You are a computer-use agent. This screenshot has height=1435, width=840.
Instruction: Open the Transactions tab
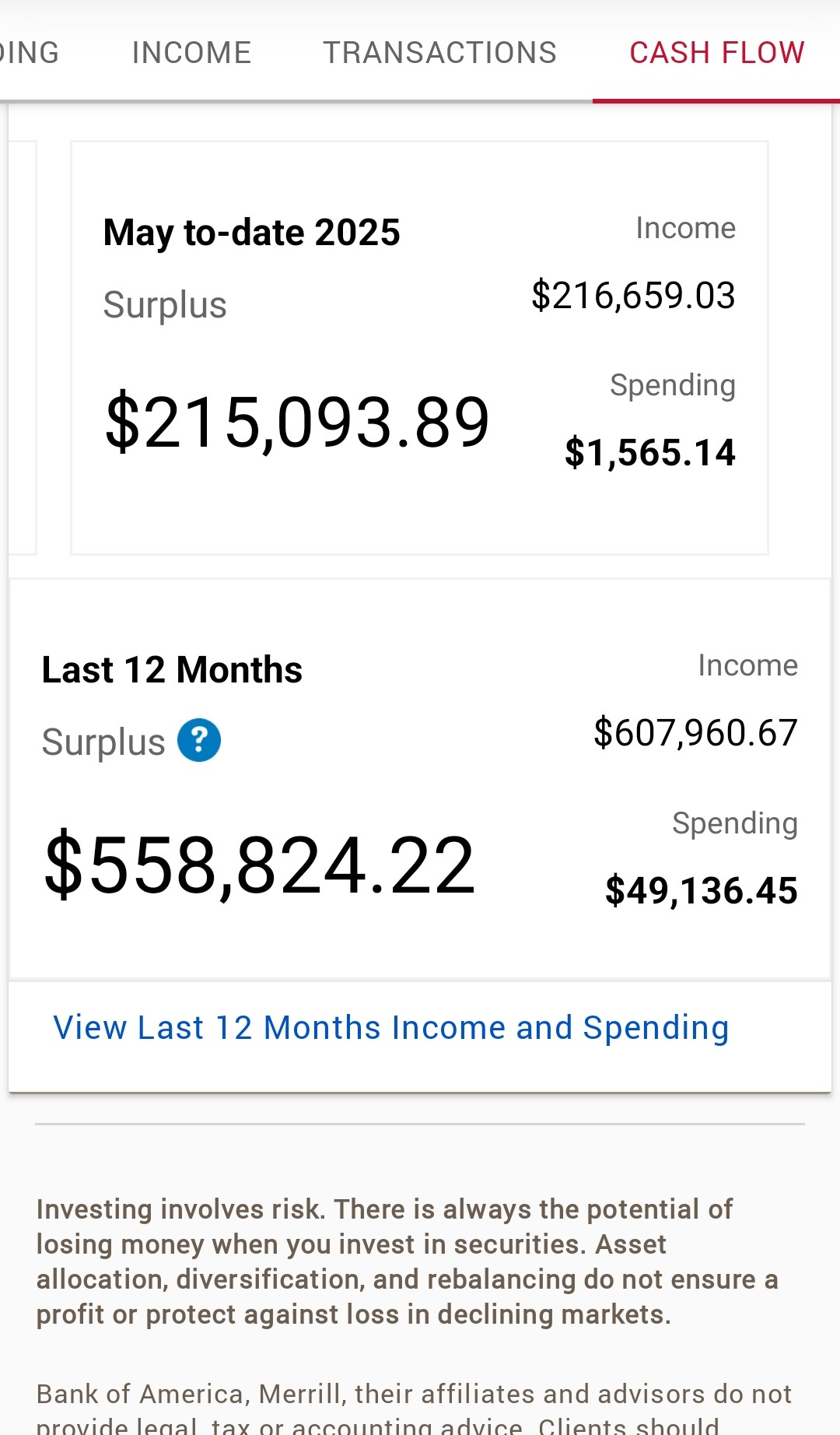point(439,53)
